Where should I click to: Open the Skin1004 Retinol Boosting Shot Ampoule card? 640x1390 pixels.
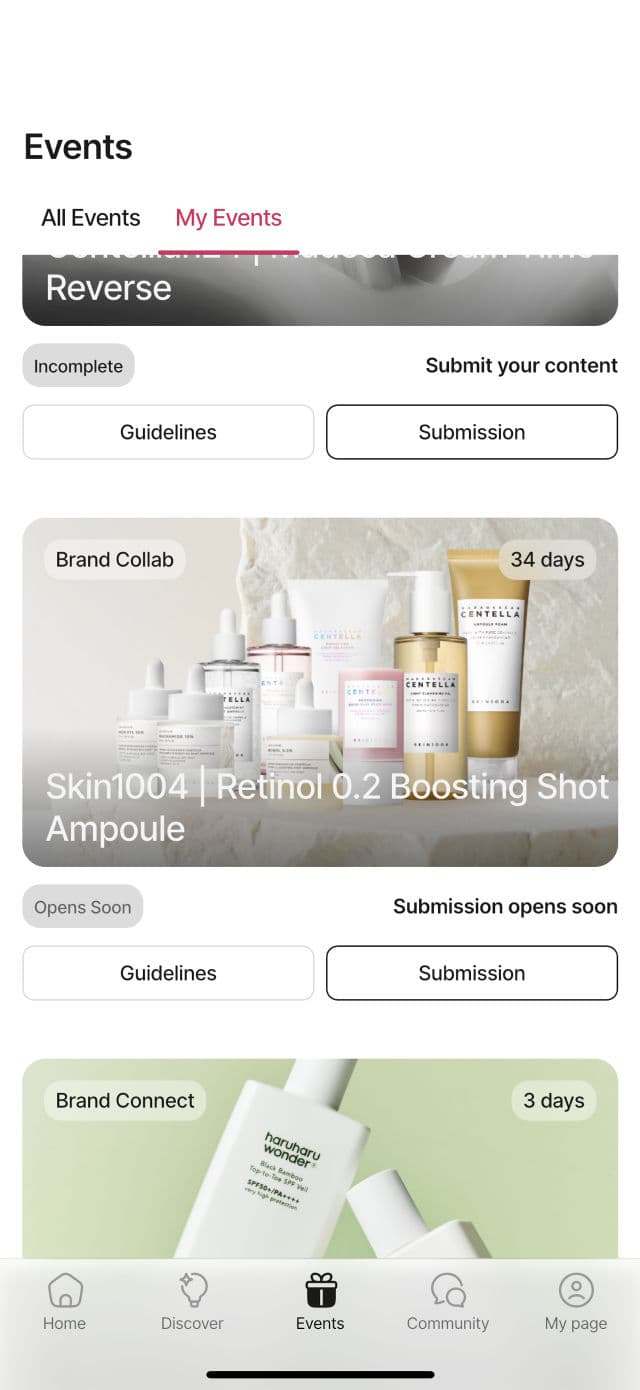320,691
